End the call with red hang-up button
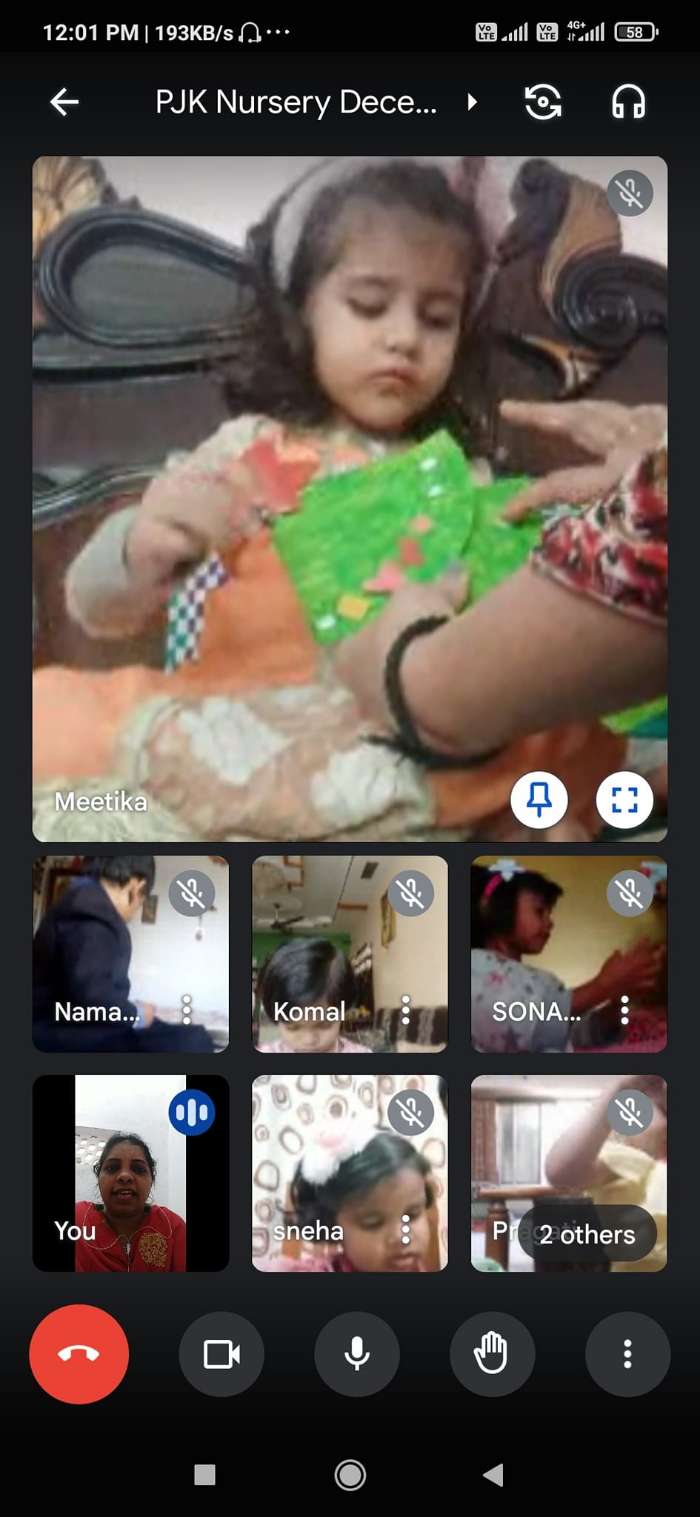700x1517 pixels. (79, 1354)
